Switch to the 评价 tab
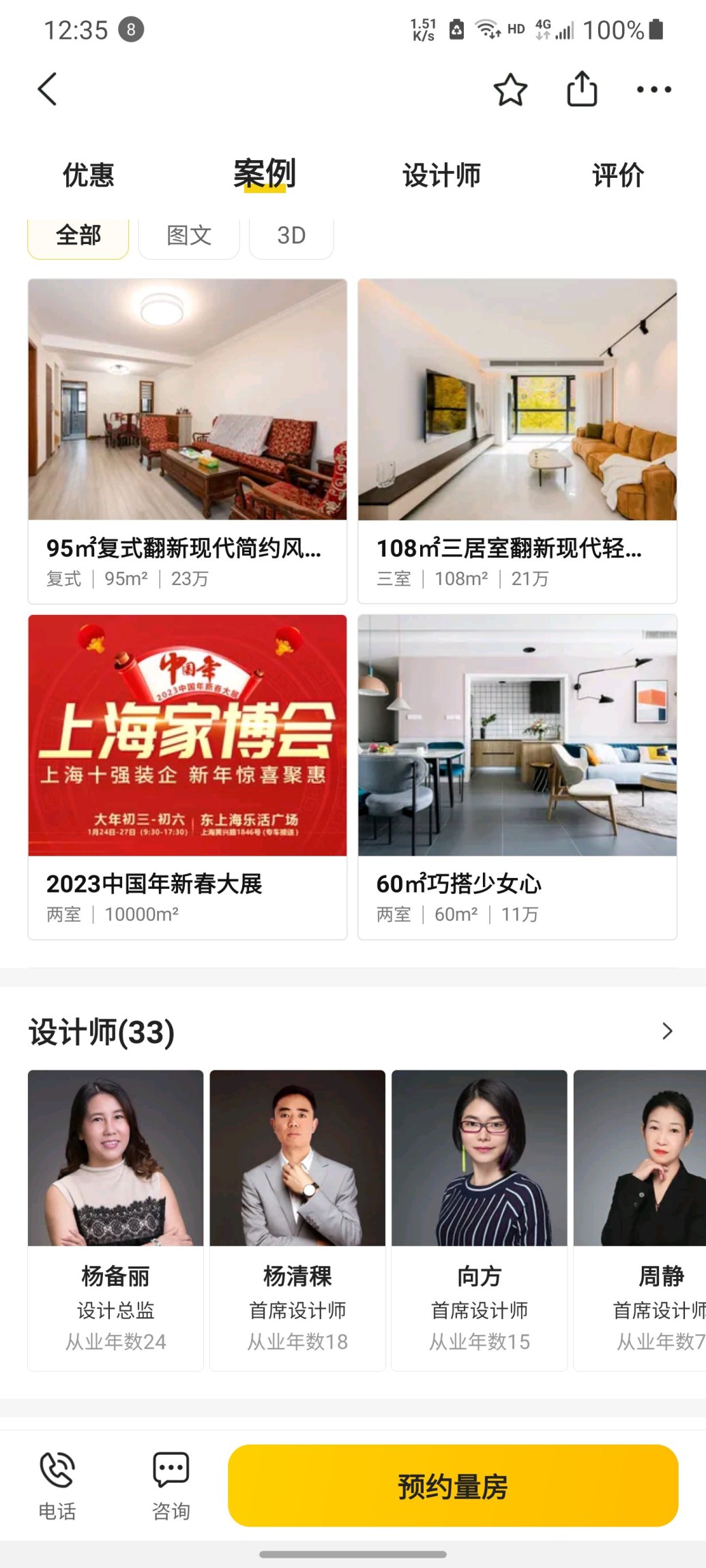This screenshot has width=706, height=1568. [618, 175]
